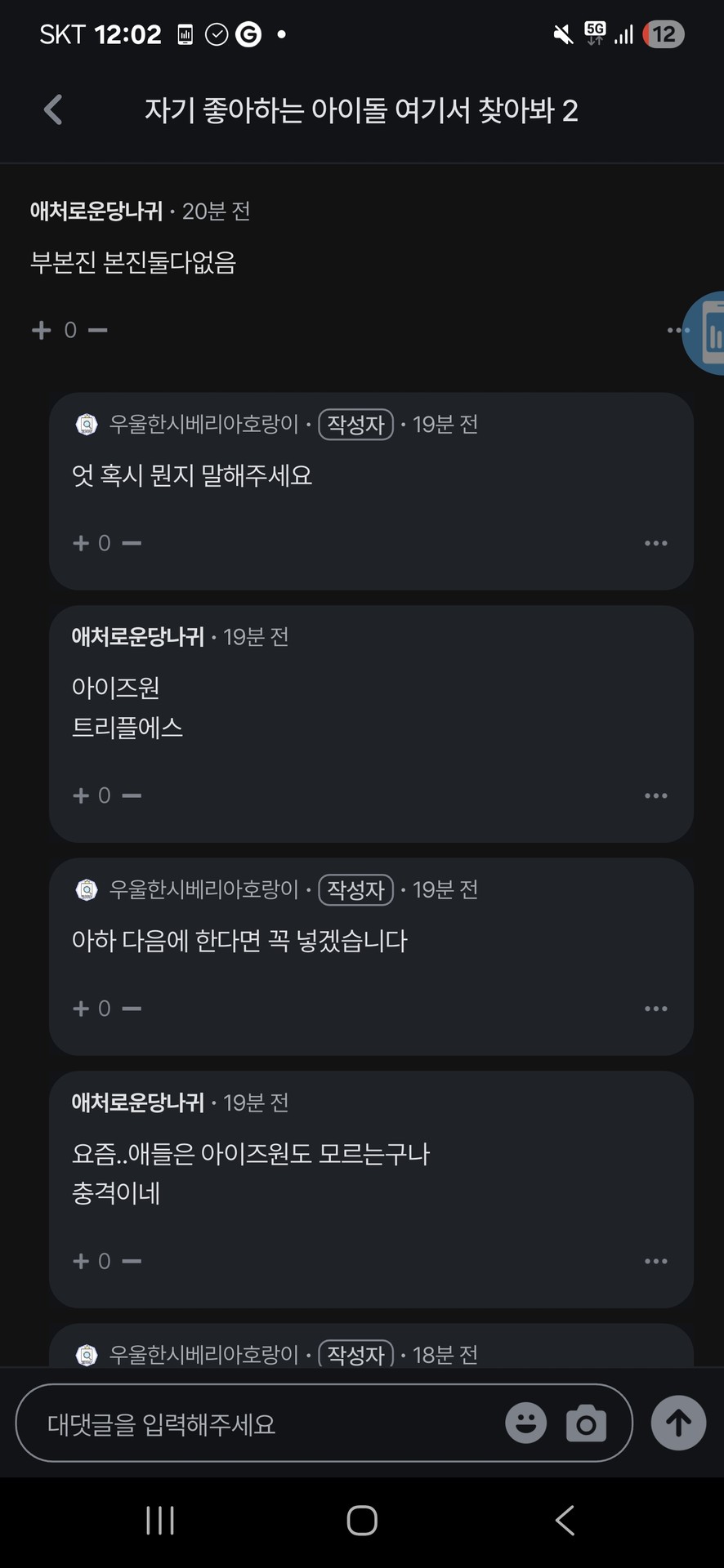Open more options for '충격이네' reply
Image resolution: width=724 pixels, height=1568 pixels.
click(x=655, y=1261)
